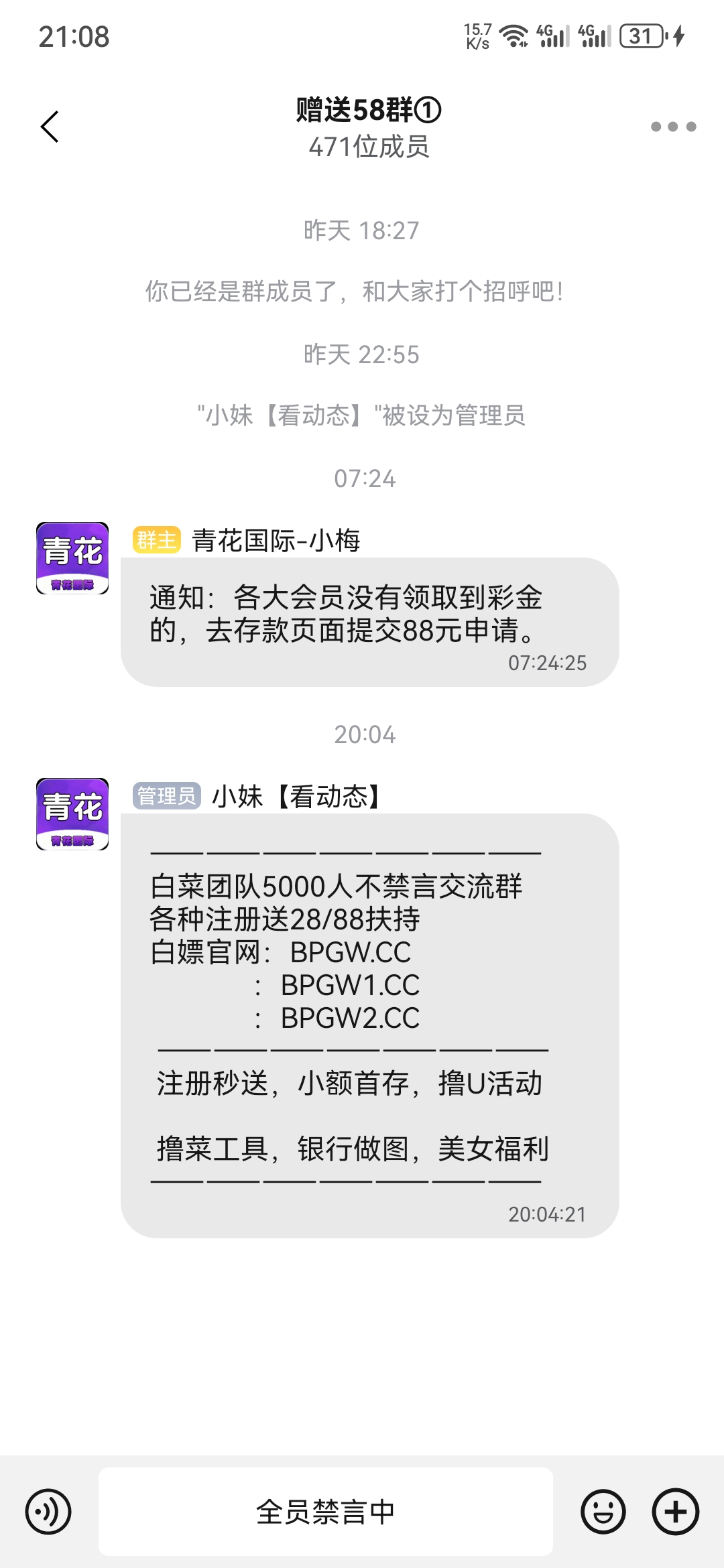Open group info from the title 赠送58群①

[369, 111]
